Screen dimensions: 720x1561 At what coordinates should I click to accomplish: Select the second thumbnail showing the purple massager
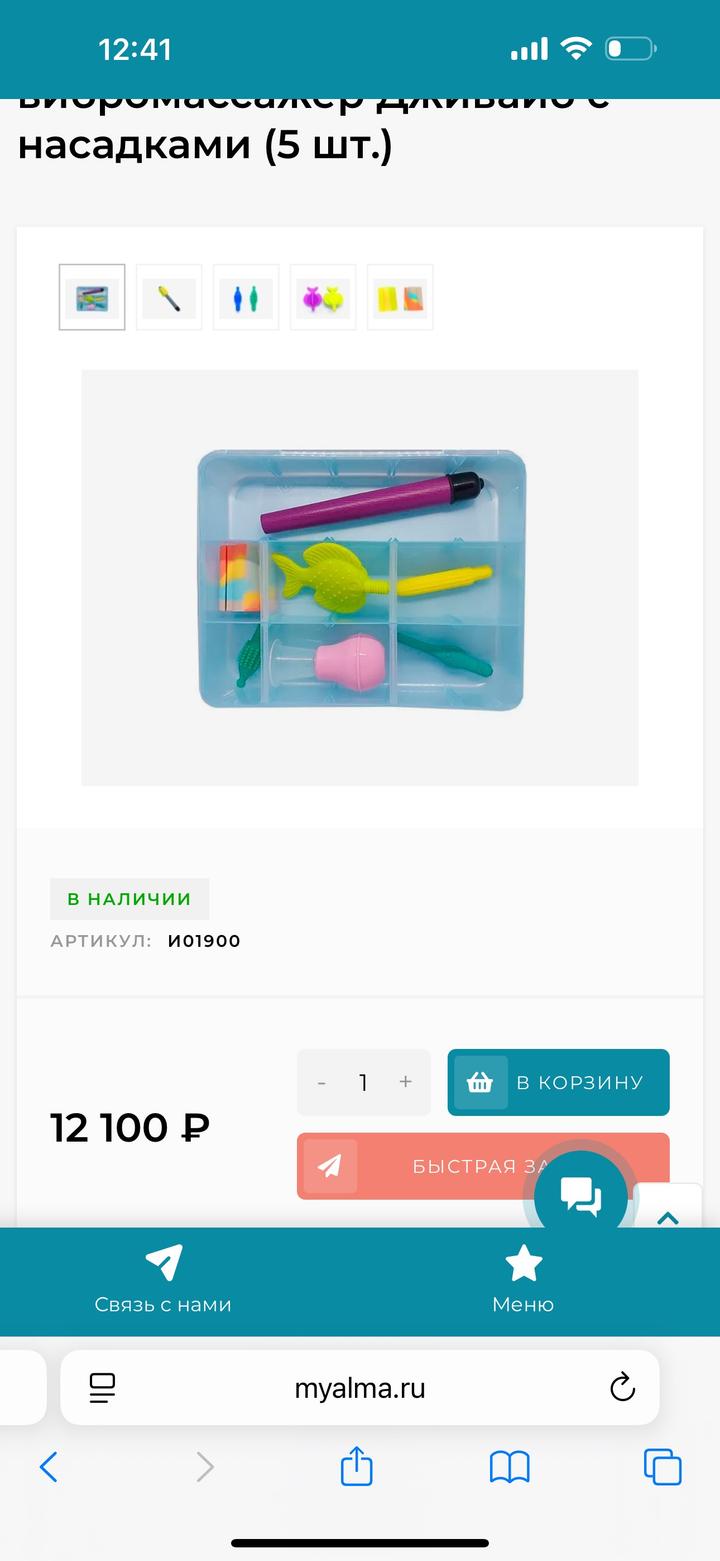pos(169,297)
